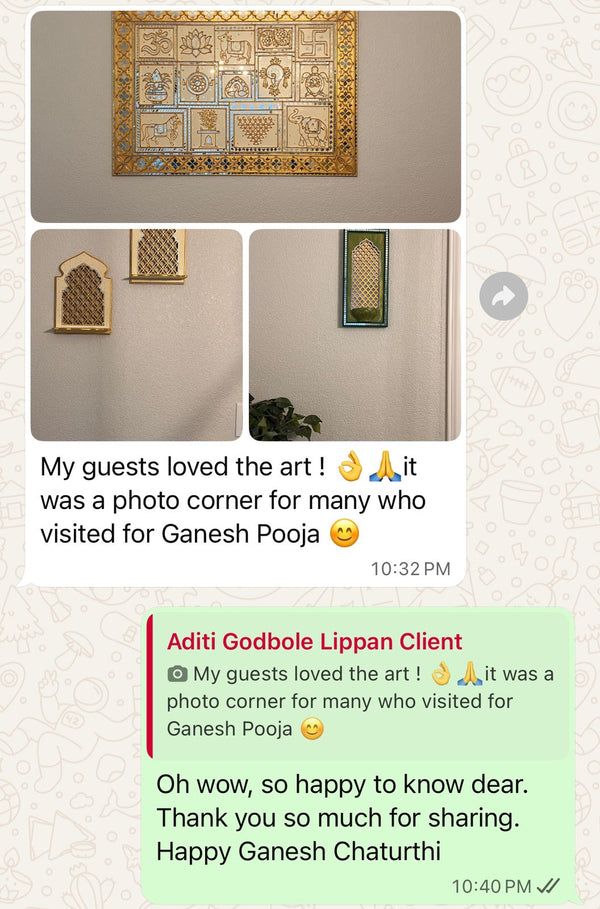This screenshot has height=909, width=600.
Task: Open the photo of the green framed jali
Action: [x=354, y=335]
